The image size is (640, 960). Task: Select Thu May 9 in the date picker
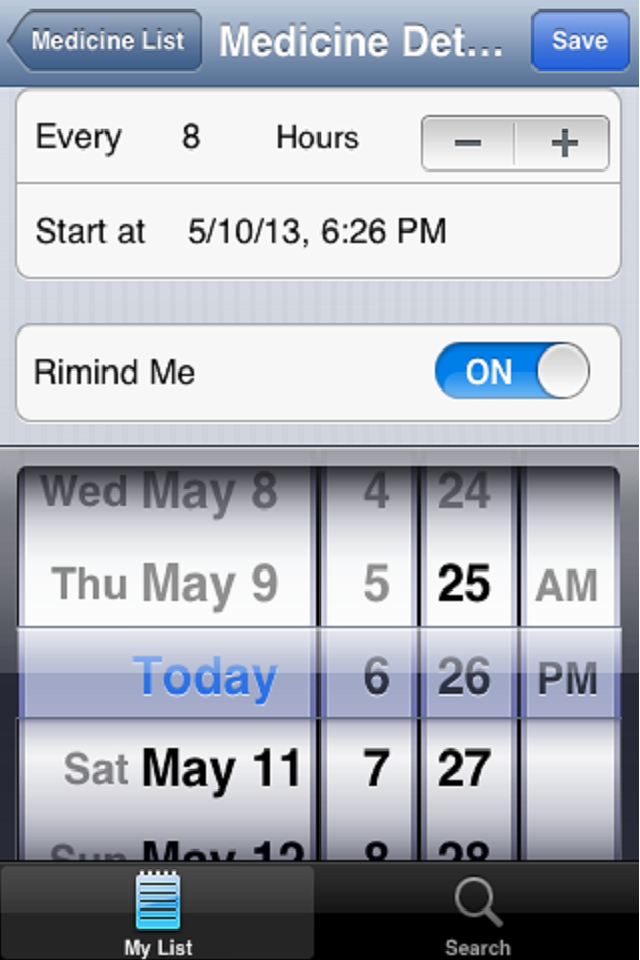[166, 584]
